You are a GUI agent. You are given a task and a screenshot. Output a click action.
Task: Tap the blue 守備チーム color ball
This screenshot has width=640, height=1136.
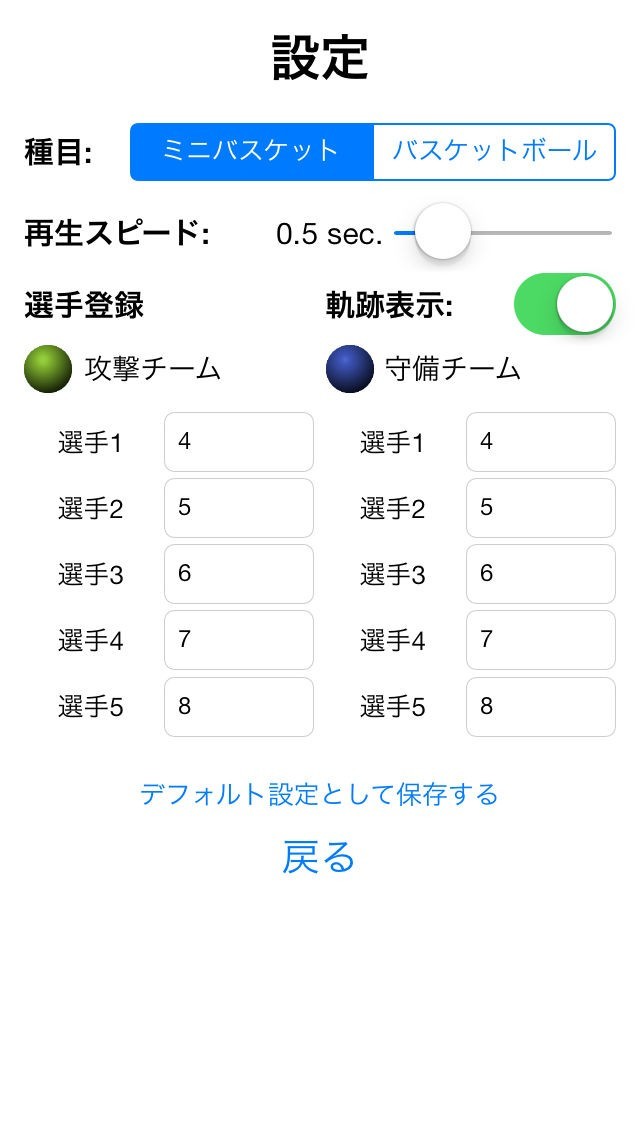coord(350,369)
